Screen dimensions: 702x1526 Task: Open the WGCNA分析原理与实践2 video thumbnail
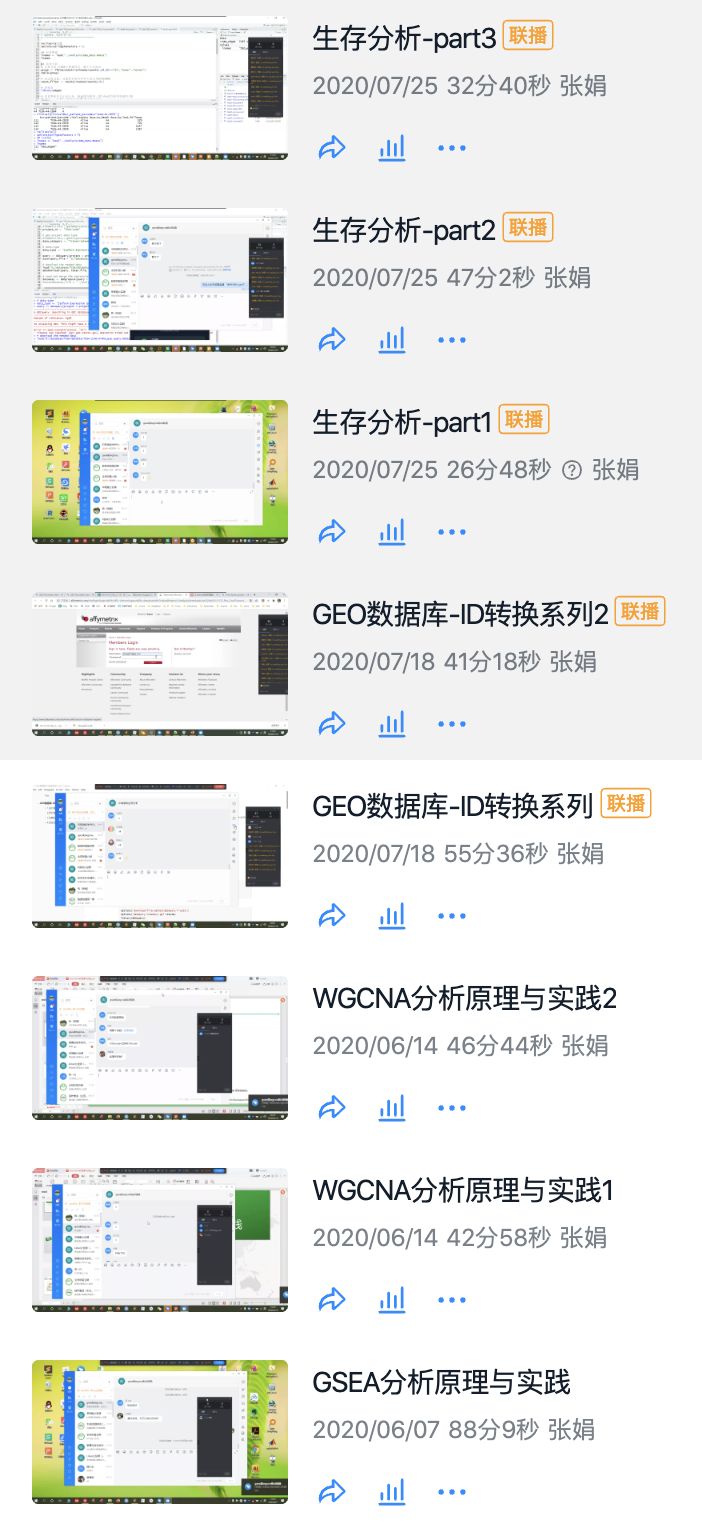[x=160, y=1048]
